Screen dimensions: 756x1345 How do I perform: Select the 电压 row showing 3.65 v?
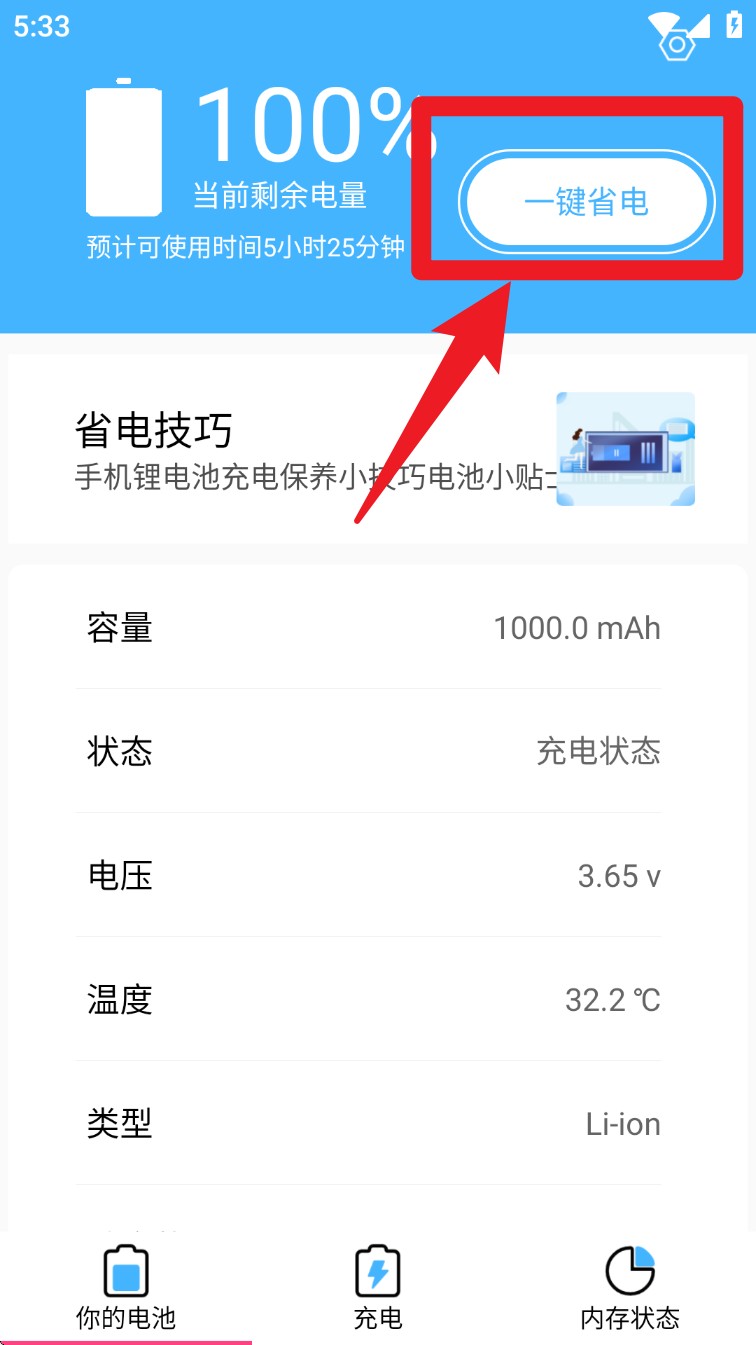click(377, 876)
